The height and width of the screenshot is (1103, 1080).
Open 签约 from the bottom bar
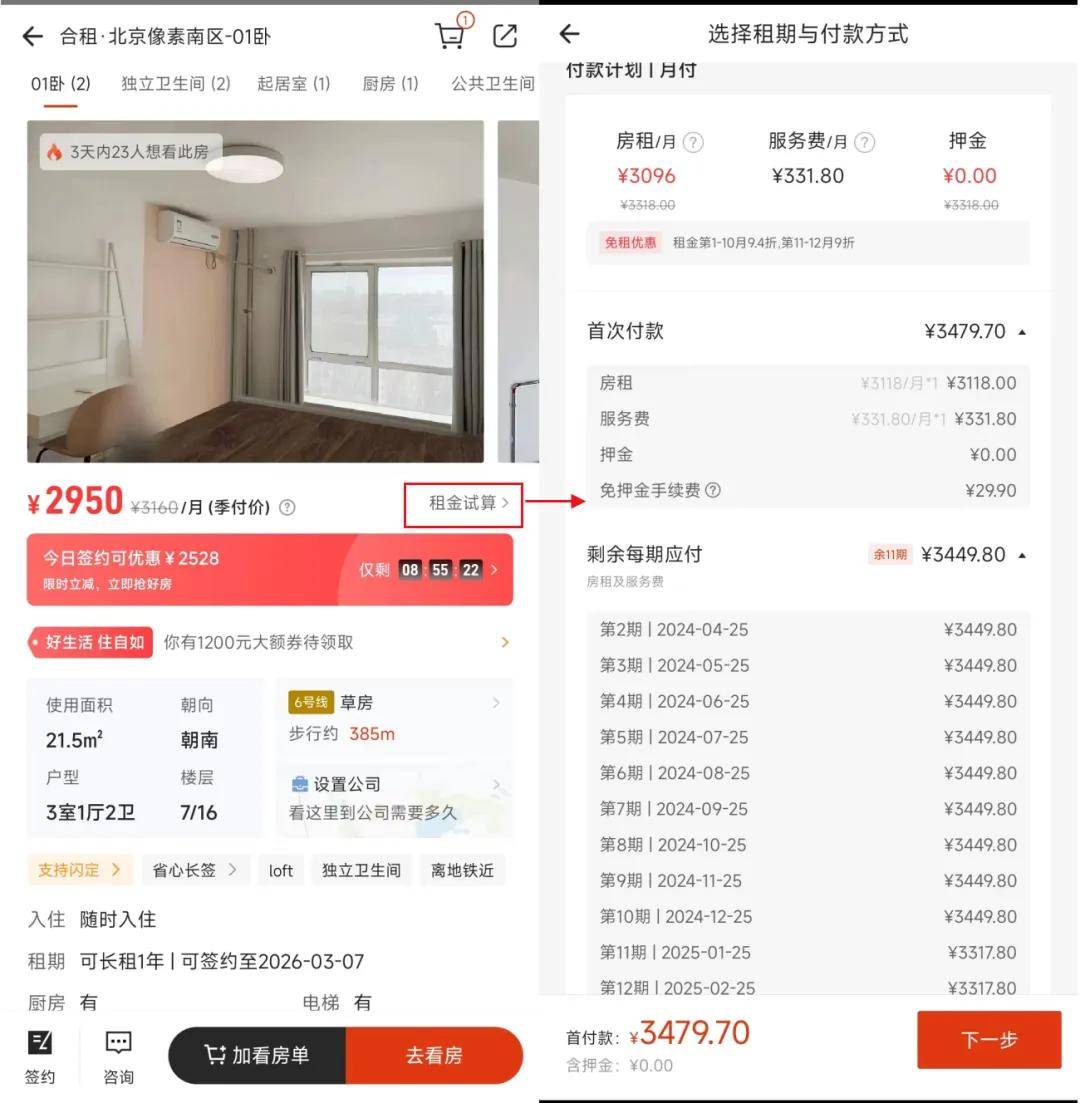click(x=40, y=1055)
